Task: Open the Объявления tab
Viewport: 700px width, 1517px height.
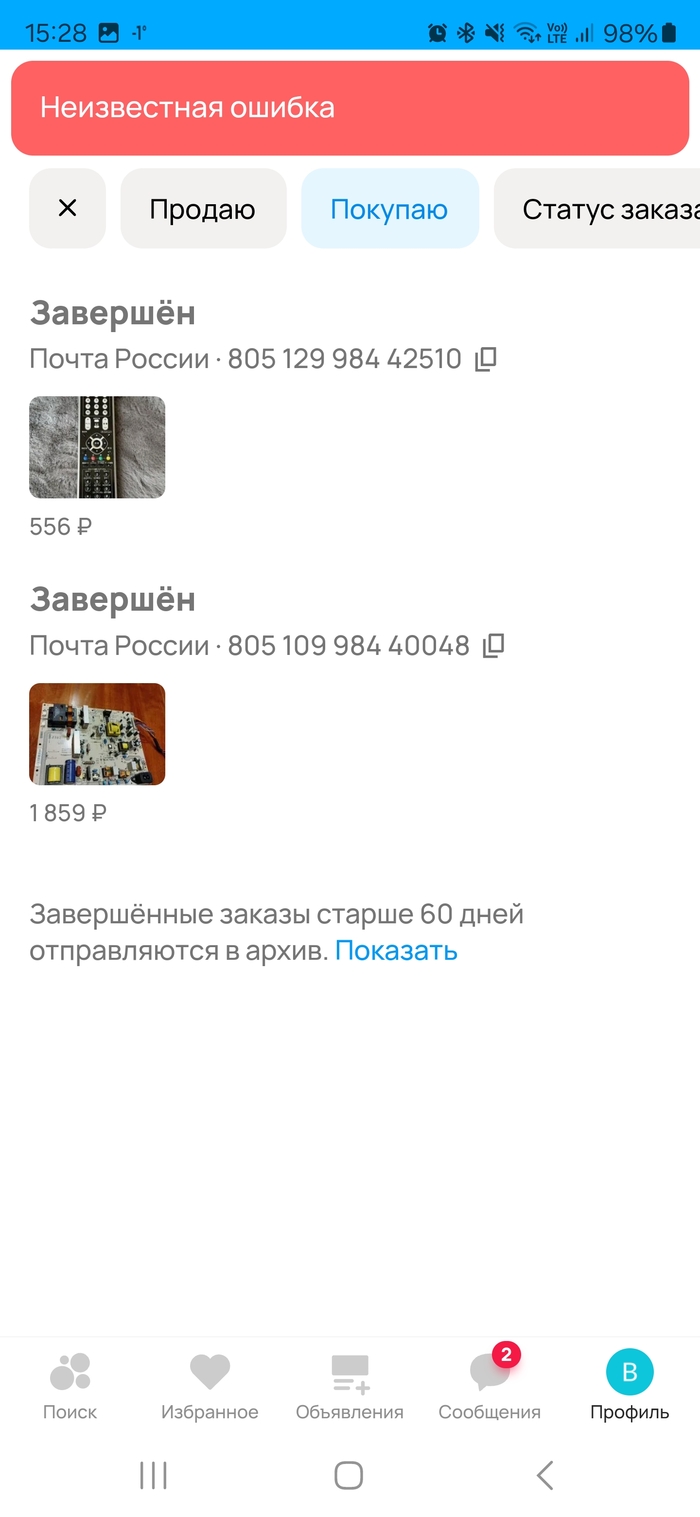Action: 350,1386
